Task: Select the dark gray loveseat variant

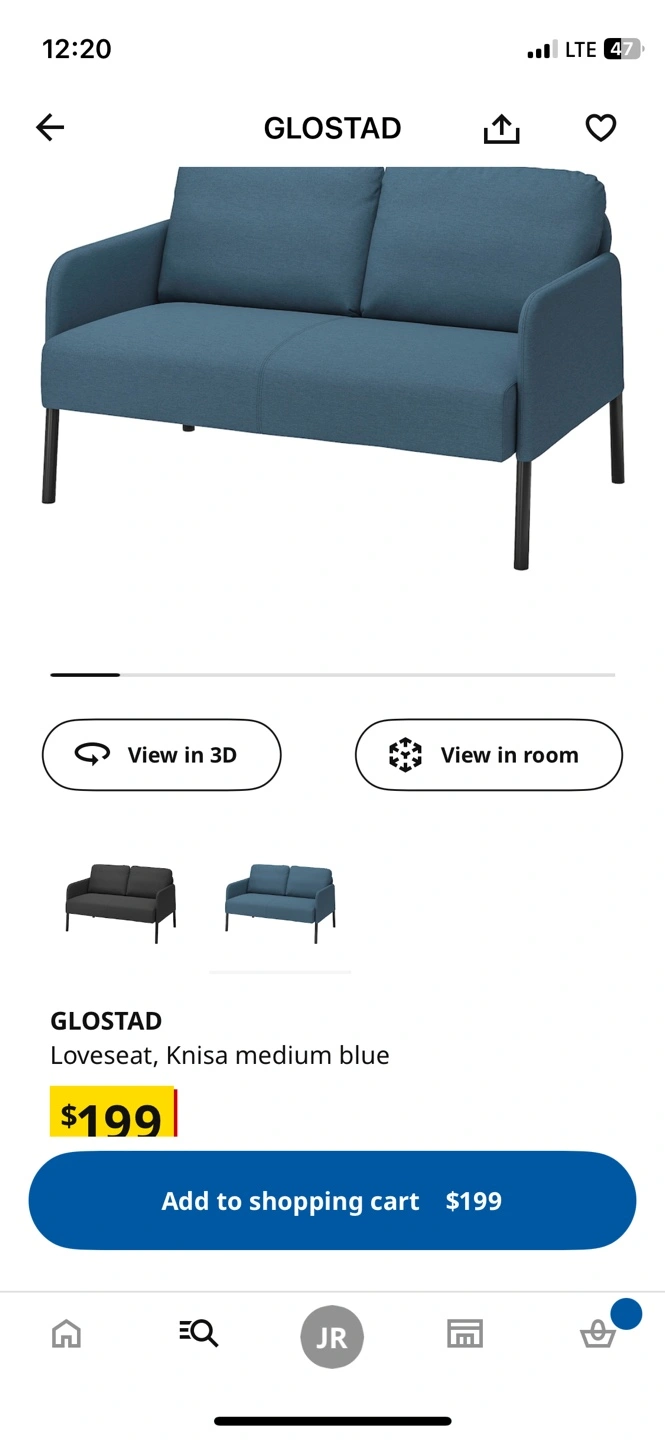Action: pyautogui.click(x=121, y=903)
